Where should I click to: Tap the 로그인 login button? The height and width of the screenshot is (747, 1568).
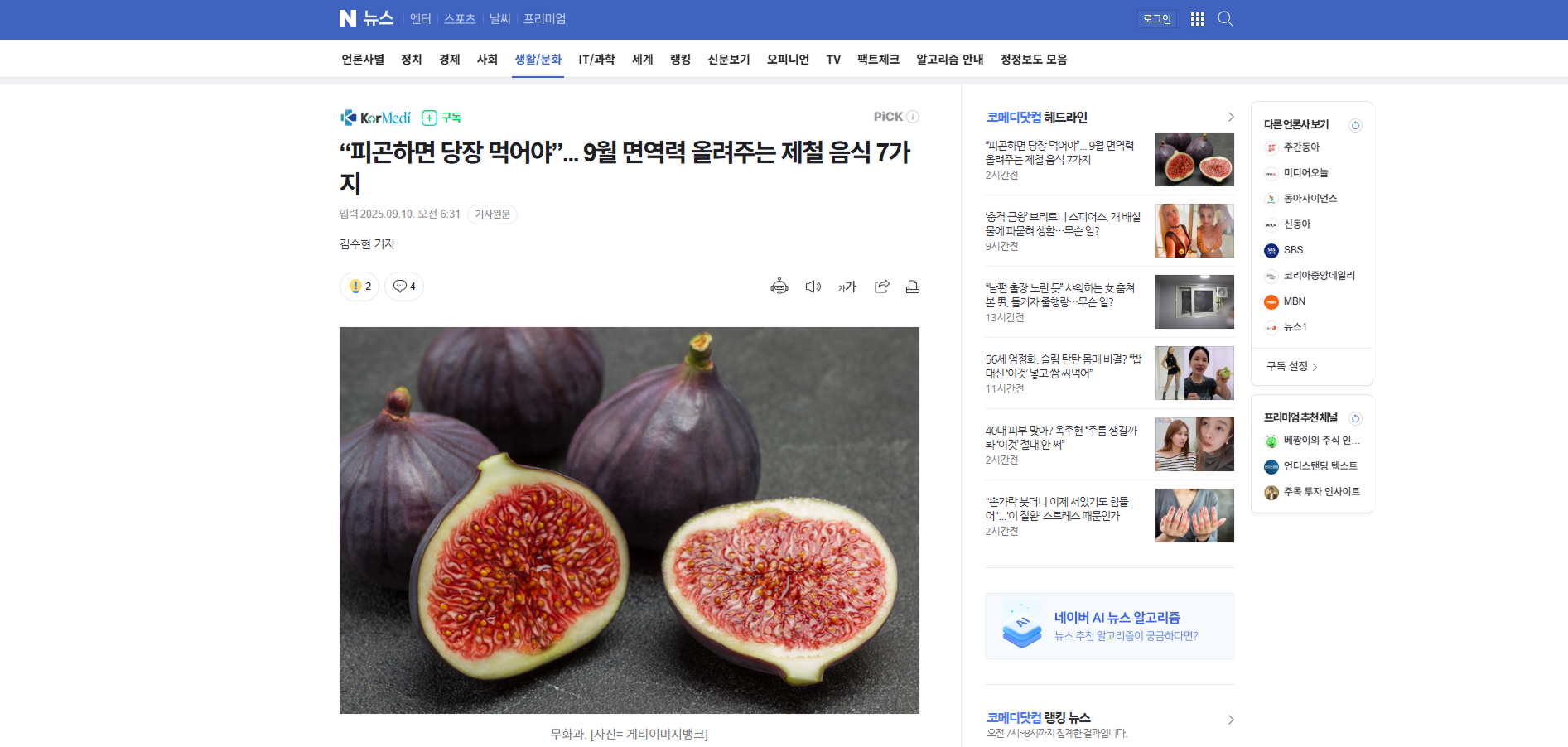pos(1156,19)
